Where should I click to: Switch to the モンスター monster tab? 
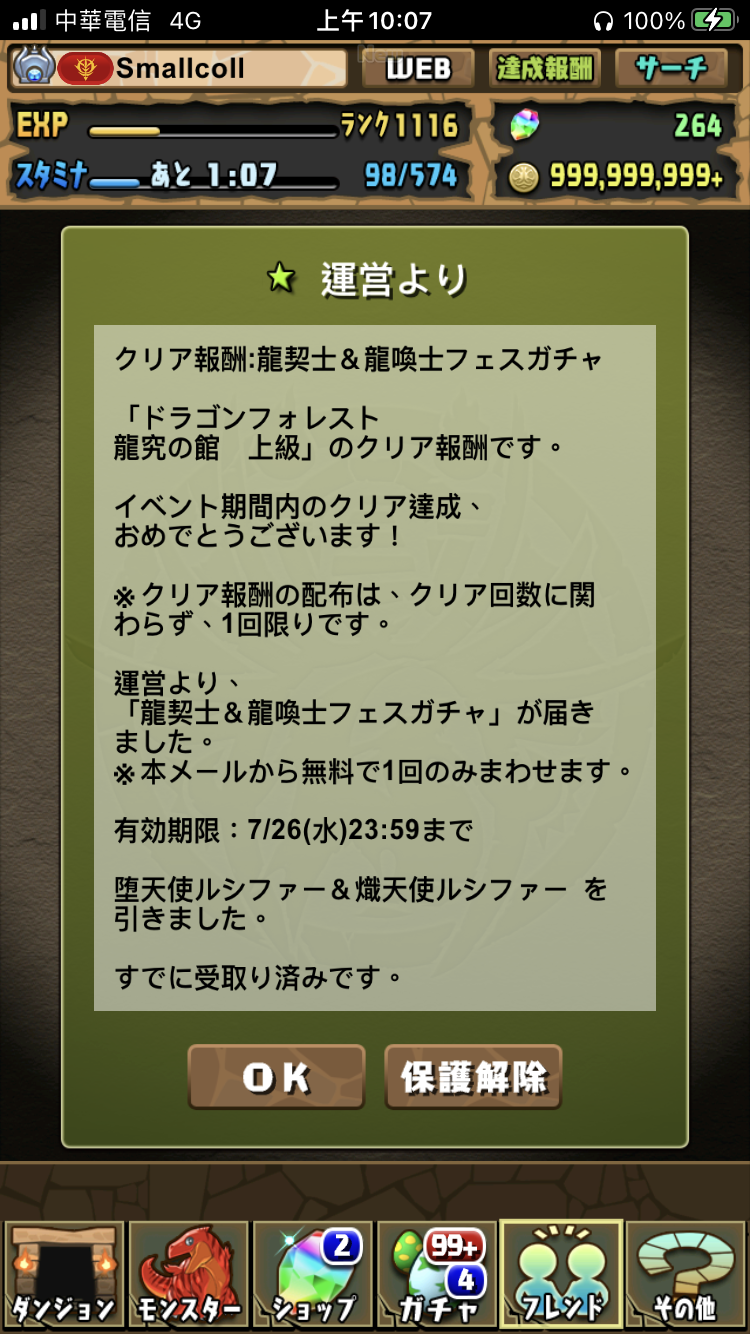(188, 1272)
